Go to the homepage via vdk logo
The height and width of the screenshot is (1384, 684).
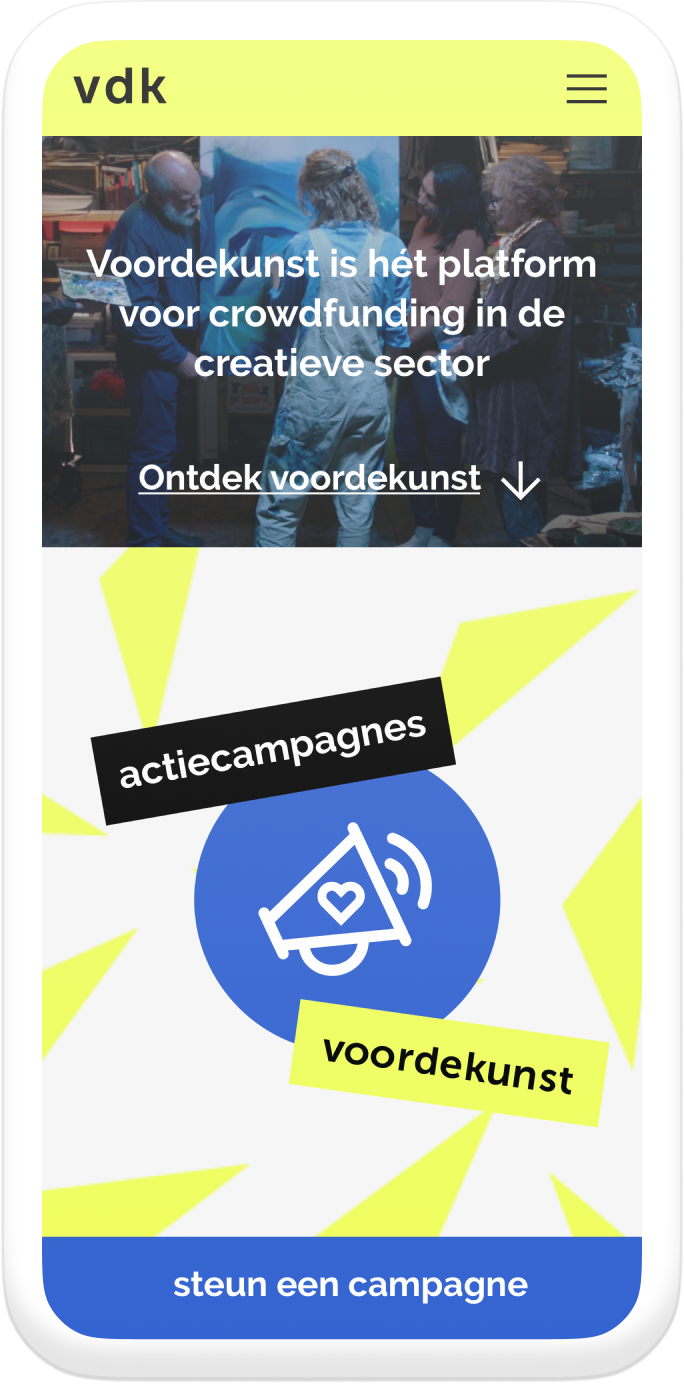point(120,88)
